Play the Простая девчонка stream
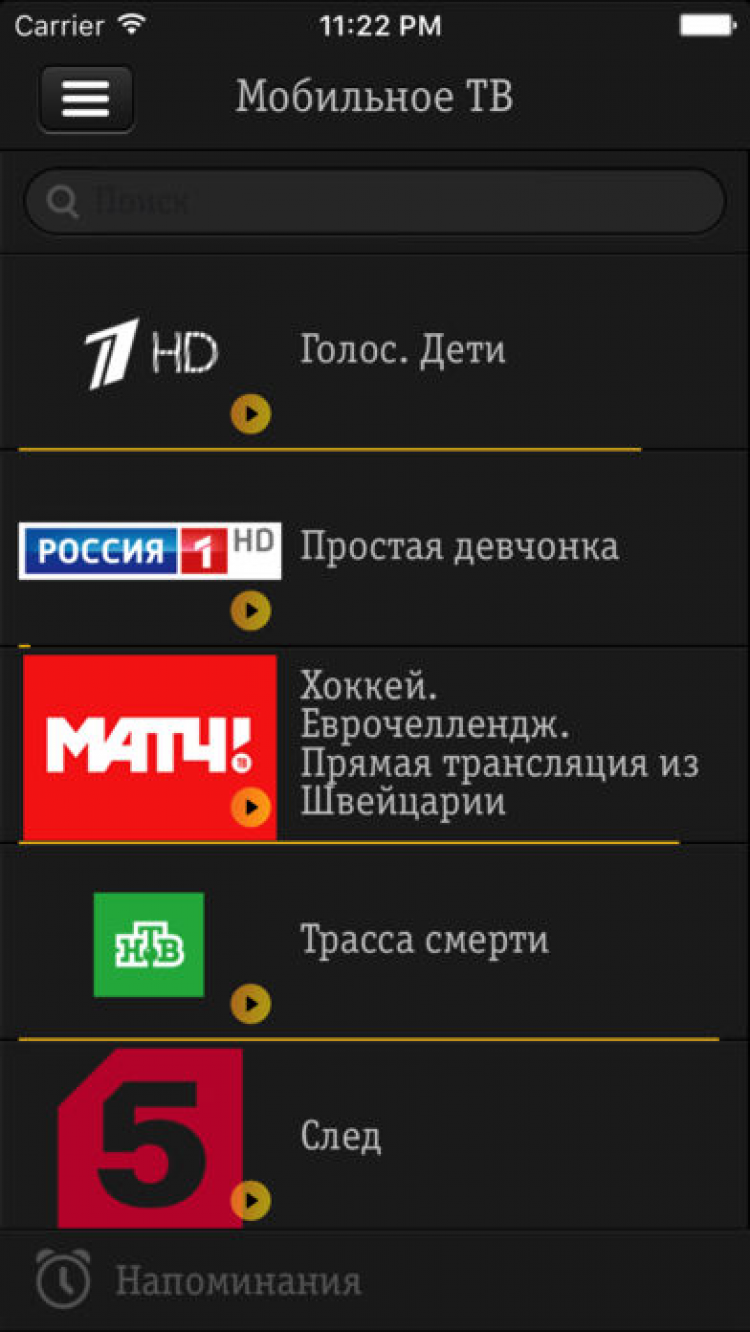This screenshot has width=750, height=1332. [x=250, y=609]
